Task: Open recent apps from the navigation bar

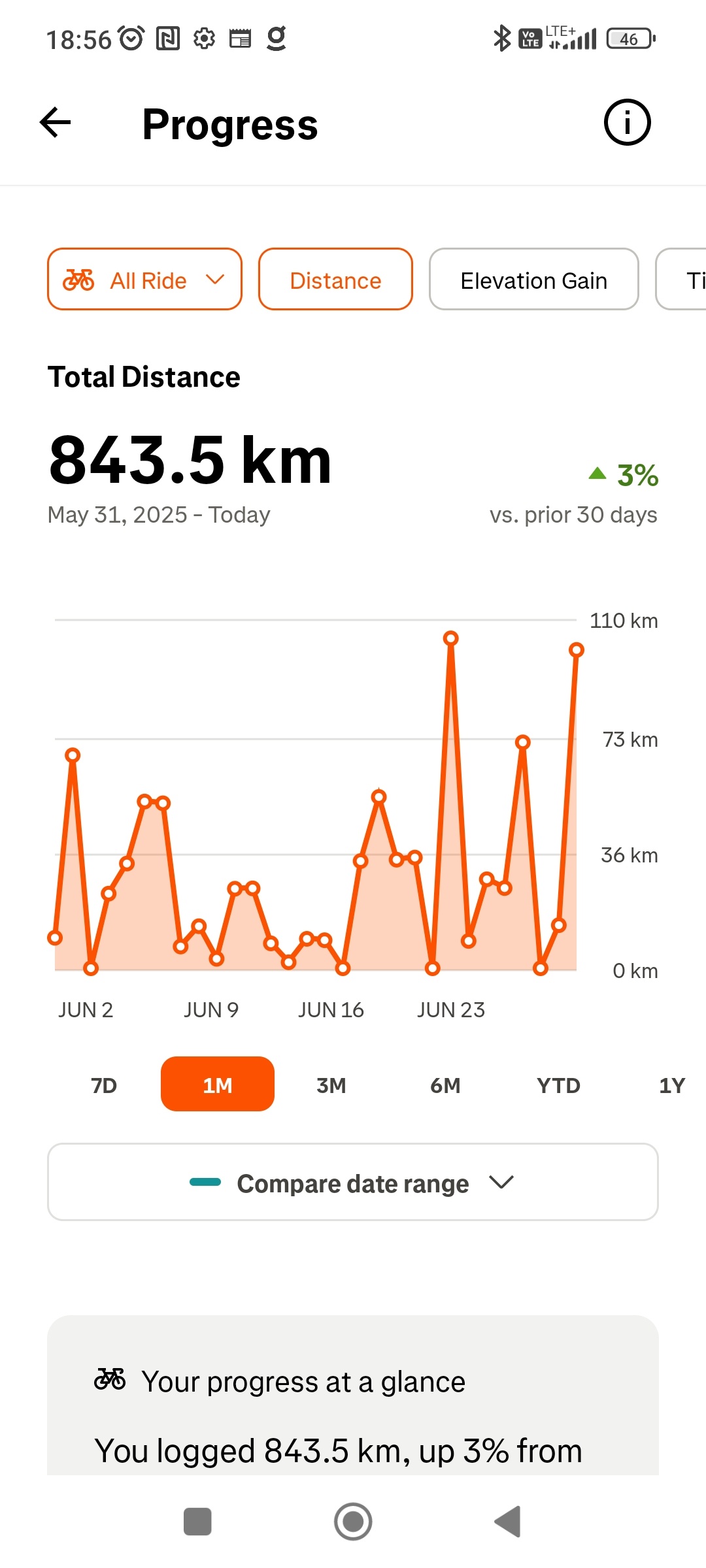Action: [197, 1522]
